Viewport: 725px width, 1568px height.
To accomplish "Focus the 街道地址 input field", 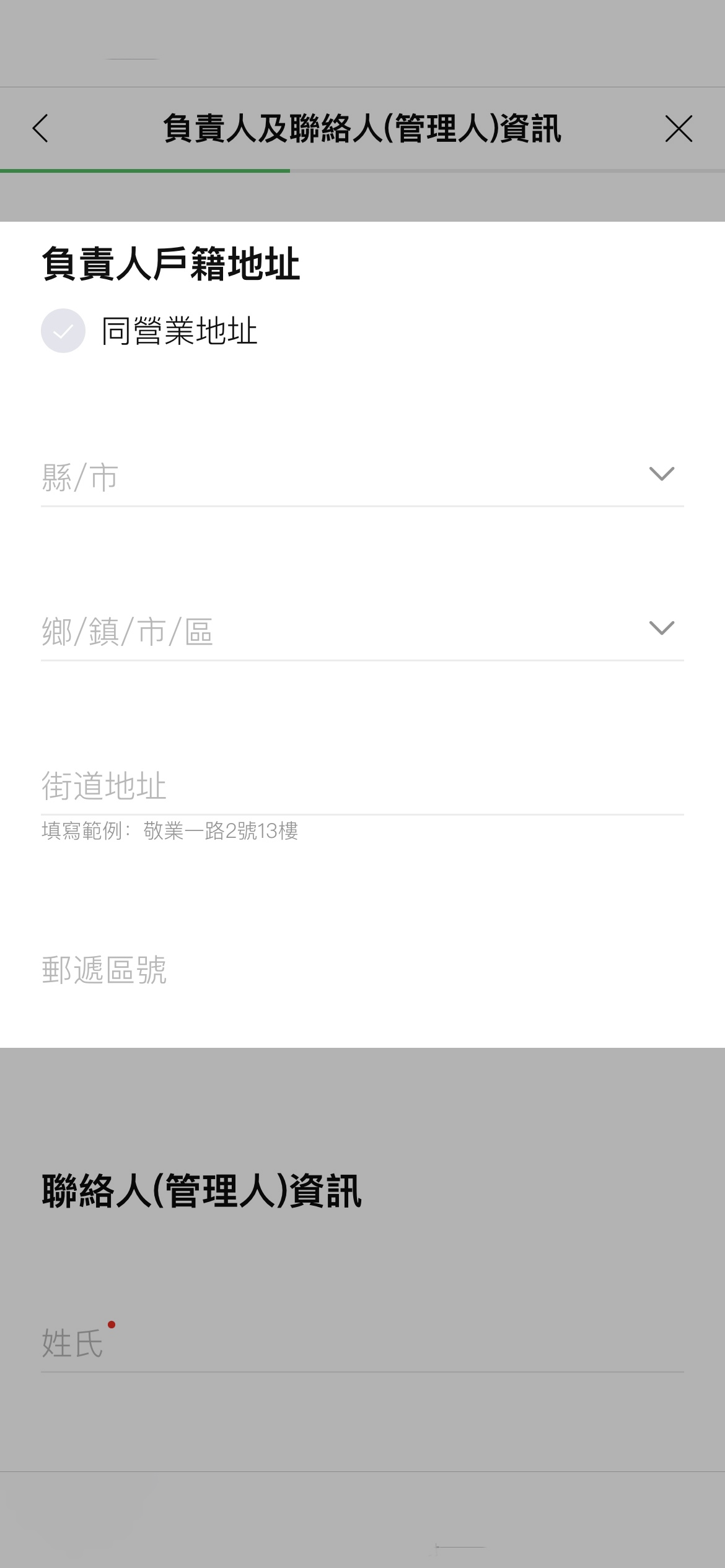I will tap(362, 785).
